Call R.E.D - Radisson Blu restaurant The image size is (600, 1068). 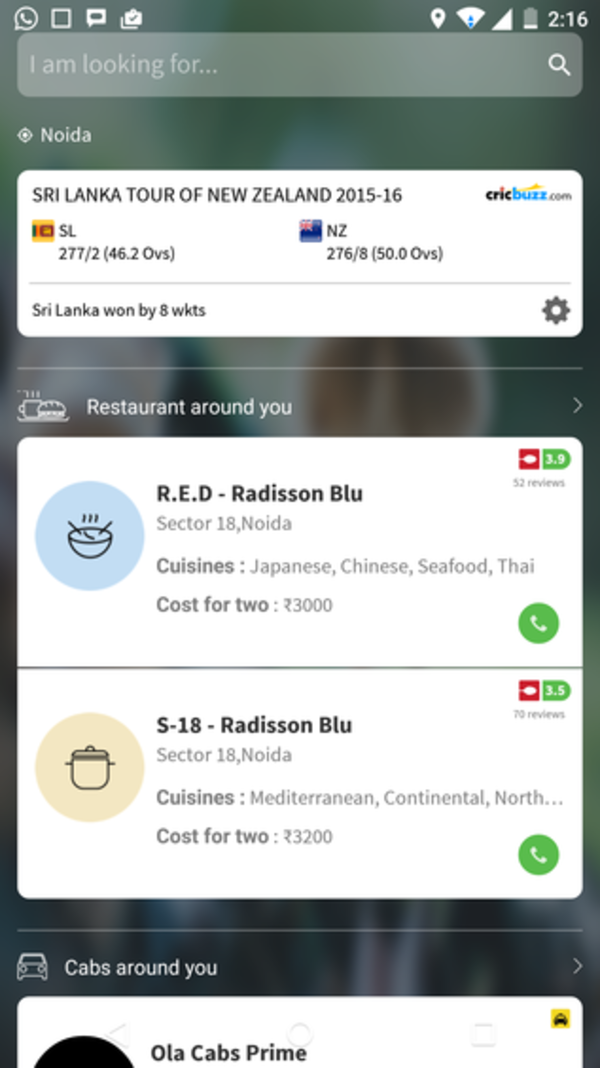click(538, 624)
